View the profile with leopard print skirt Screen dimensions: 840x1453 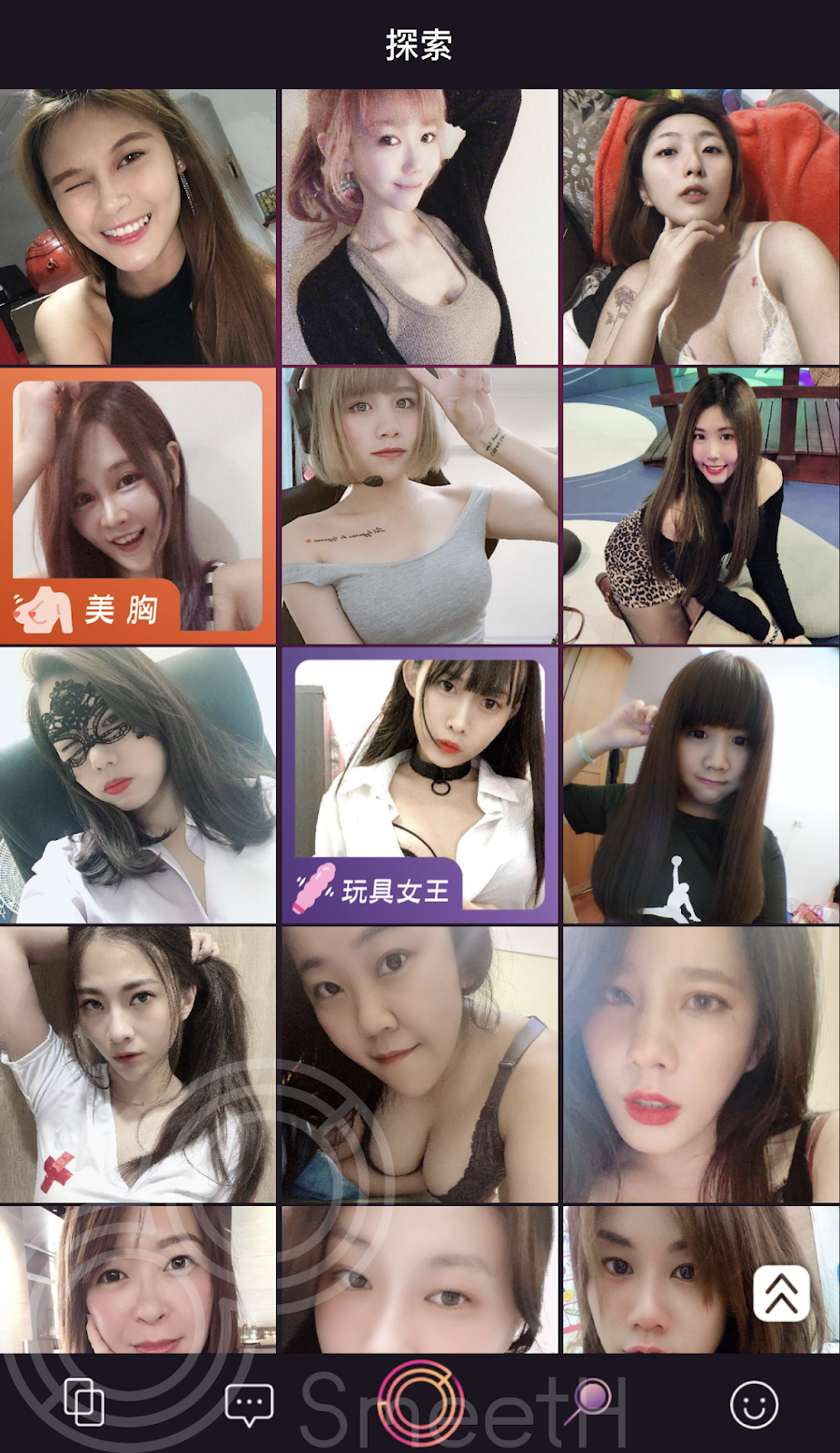coord(700,506)
